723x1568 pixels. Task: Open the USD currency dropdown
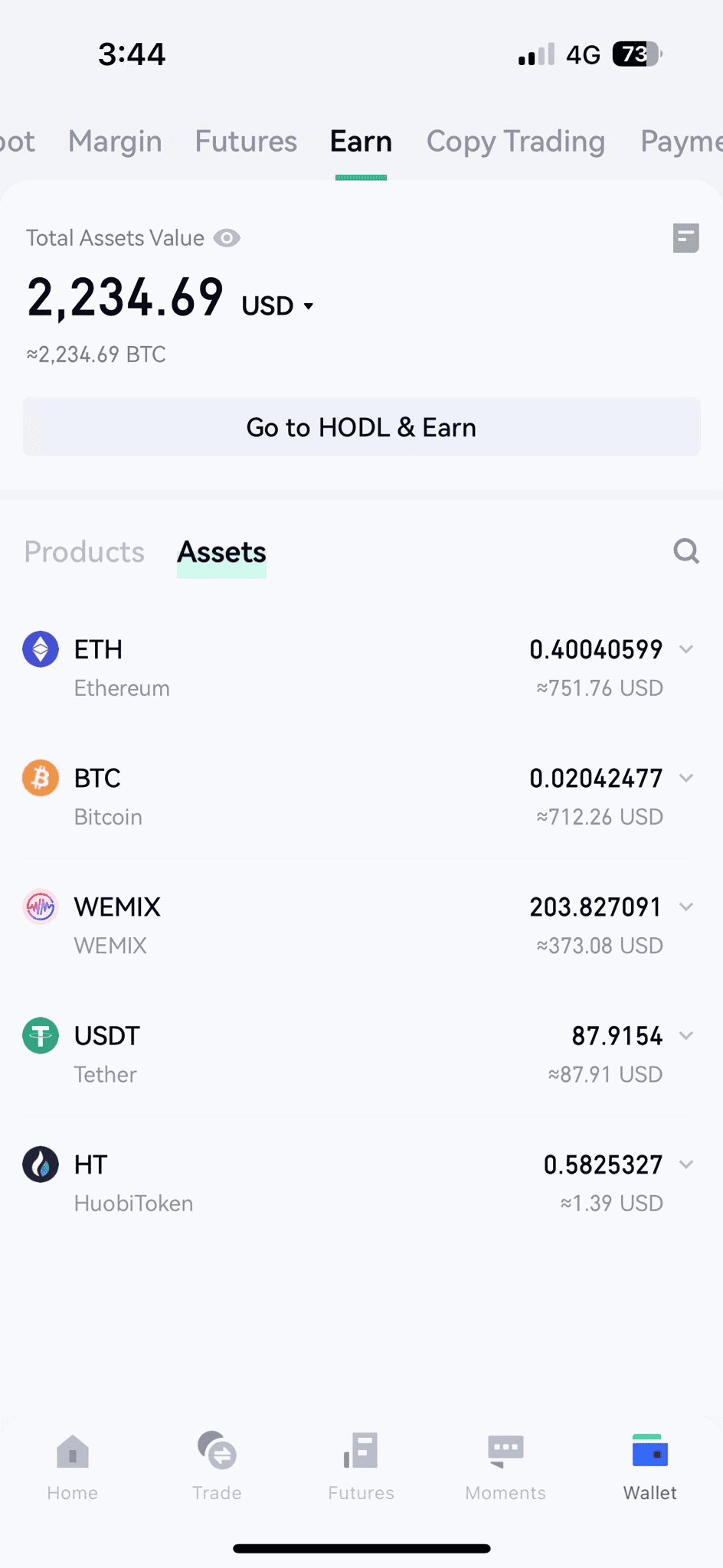[277, 305]
